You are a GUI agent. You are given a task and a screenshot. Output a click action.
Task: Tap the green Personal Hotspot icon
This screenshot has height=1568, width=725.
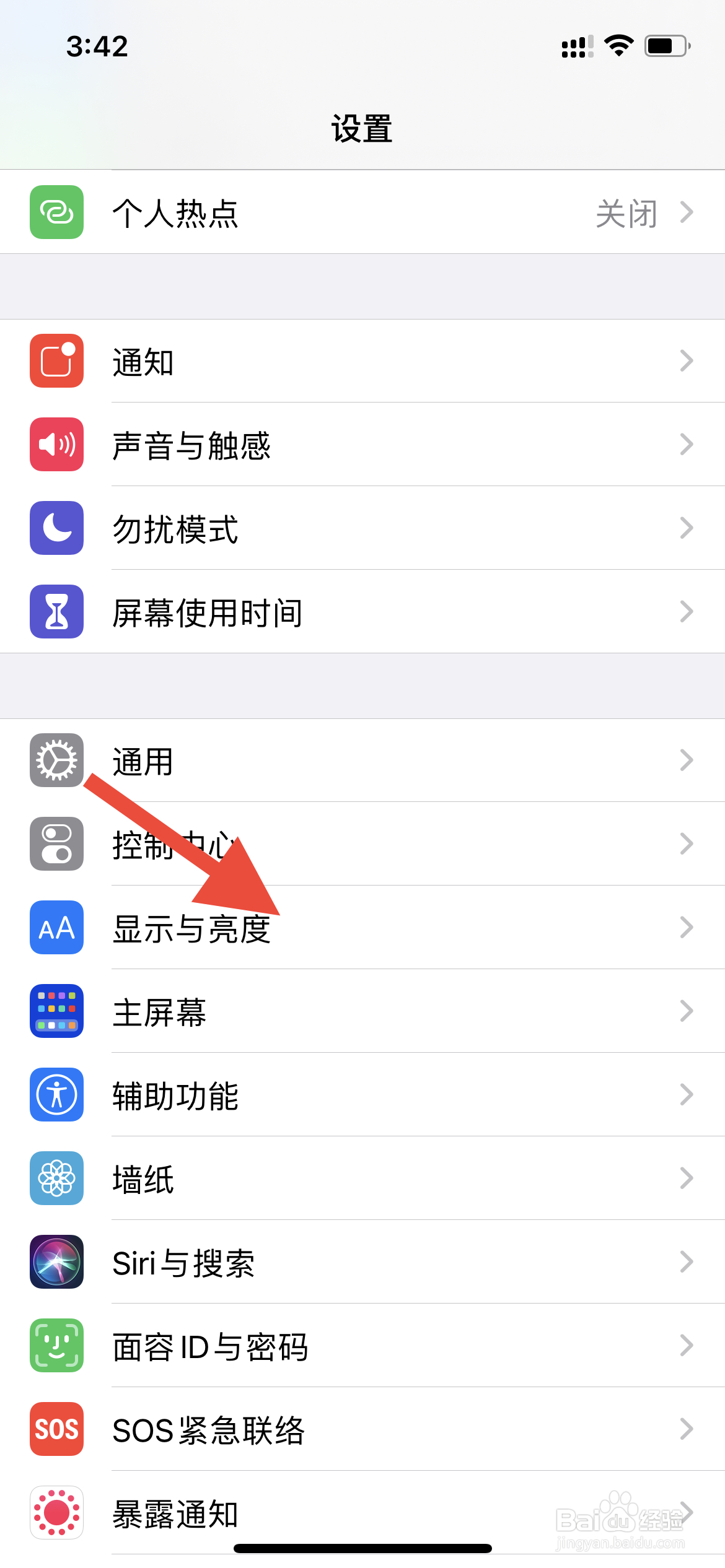tap(56, 212)
